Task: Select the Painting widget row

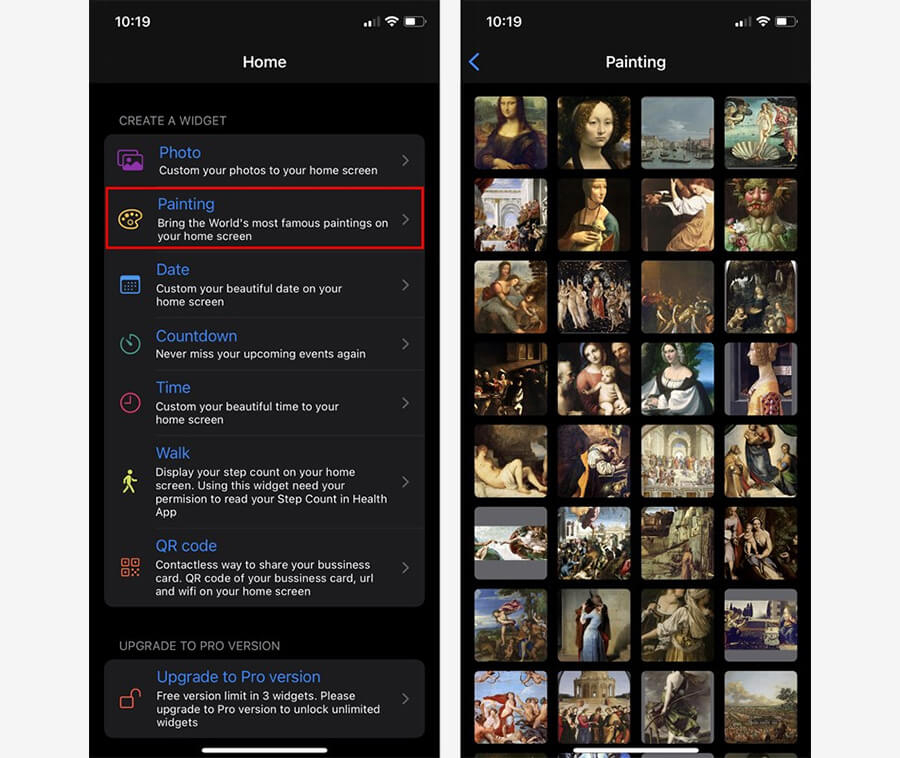Action: pyautogui.click(x=264, y=218)
